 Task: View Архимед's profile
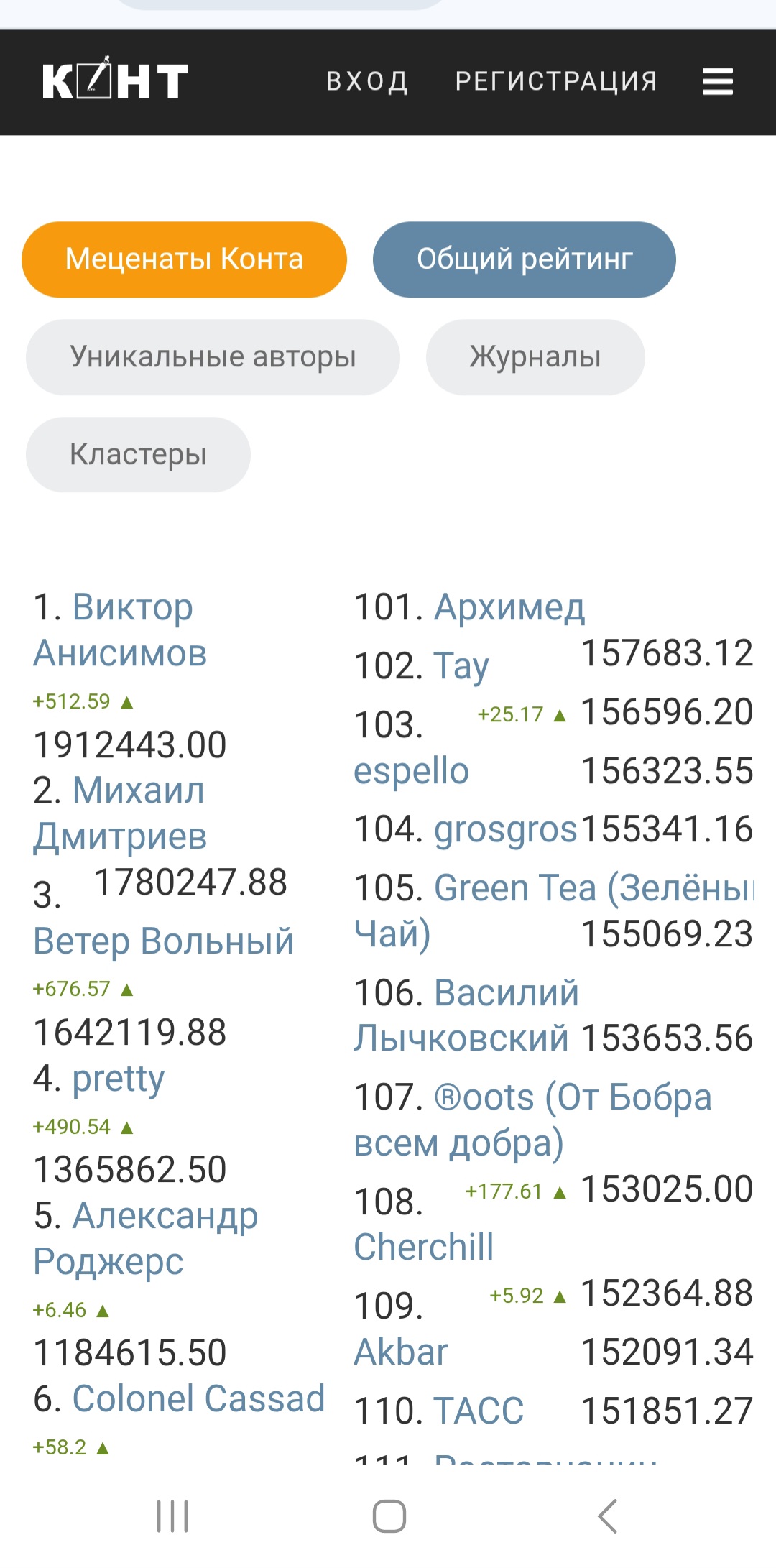pos(509,607)
